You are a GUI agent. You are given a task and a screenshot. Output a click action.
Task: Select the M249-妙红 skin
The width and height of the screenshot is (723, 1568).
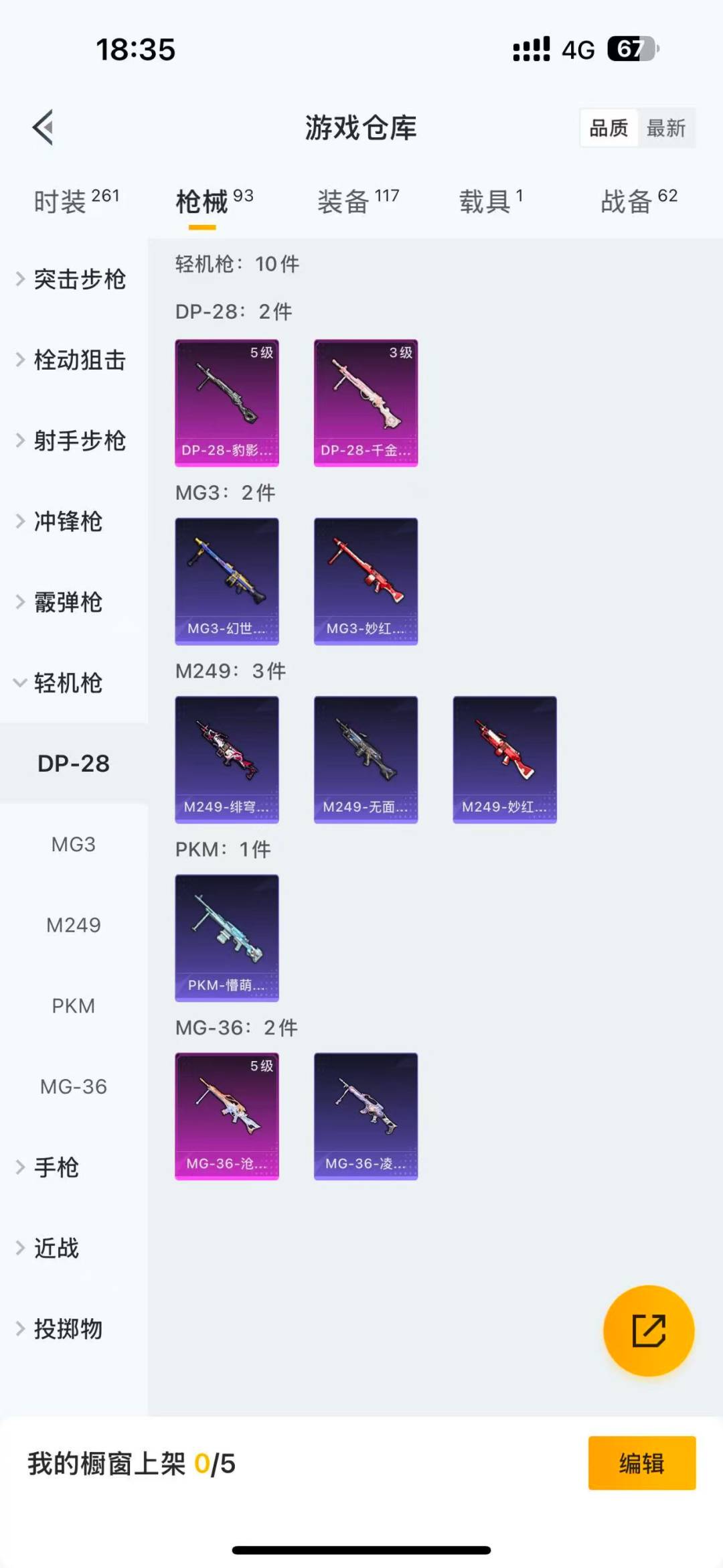tap(505, 759)
